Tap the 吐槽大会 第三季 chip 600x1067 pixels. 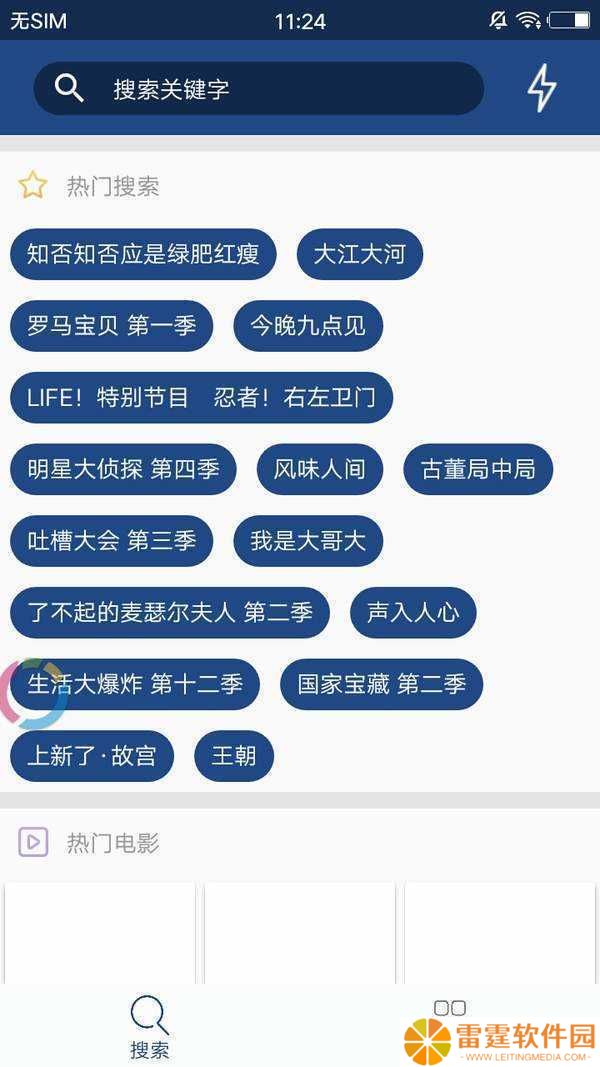pos(112,541)
